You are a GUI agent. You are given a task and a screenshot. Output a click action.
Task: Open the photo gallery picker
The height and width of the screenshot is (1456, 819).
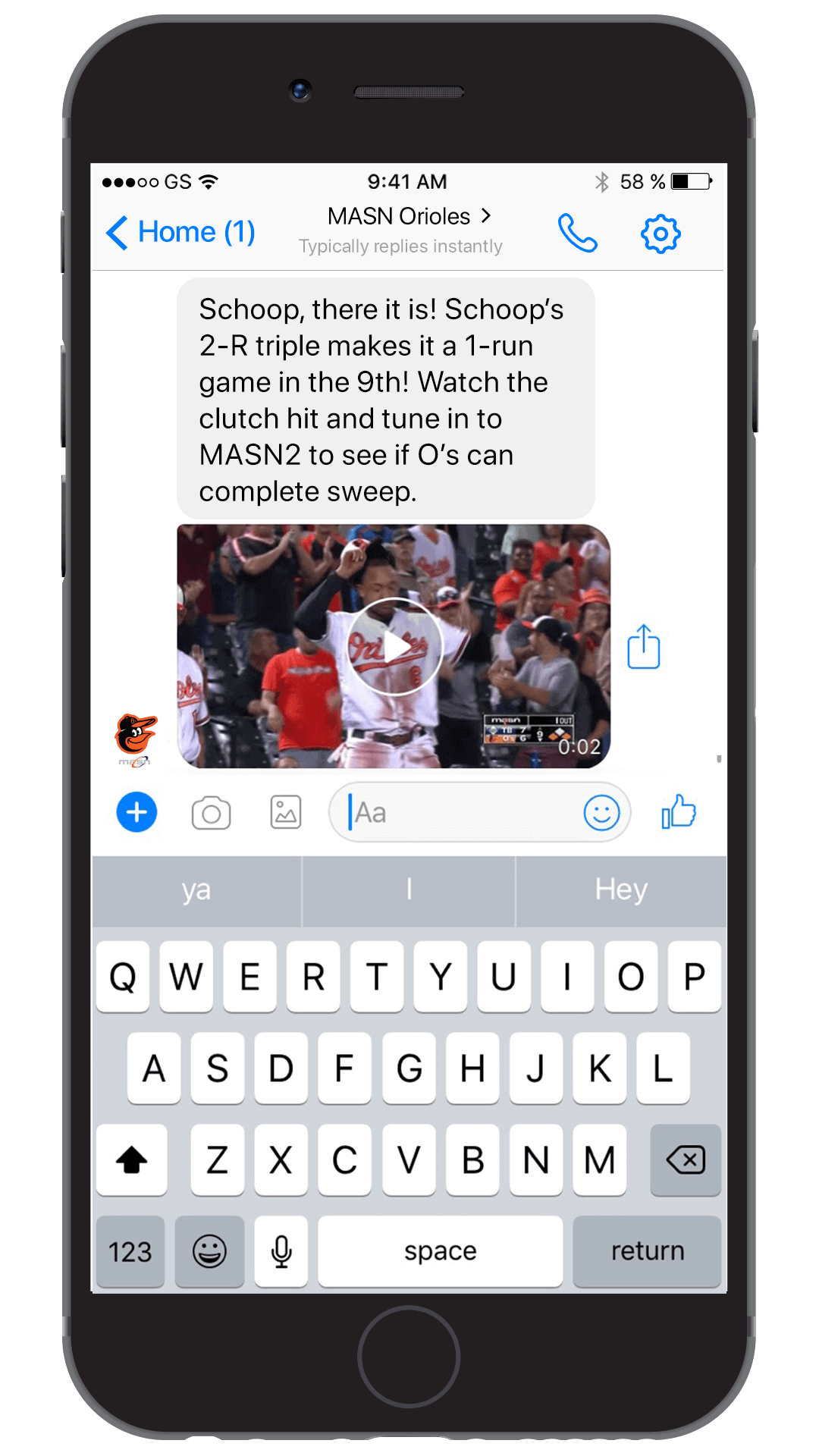pyautogui.click(x=286, y=813)
